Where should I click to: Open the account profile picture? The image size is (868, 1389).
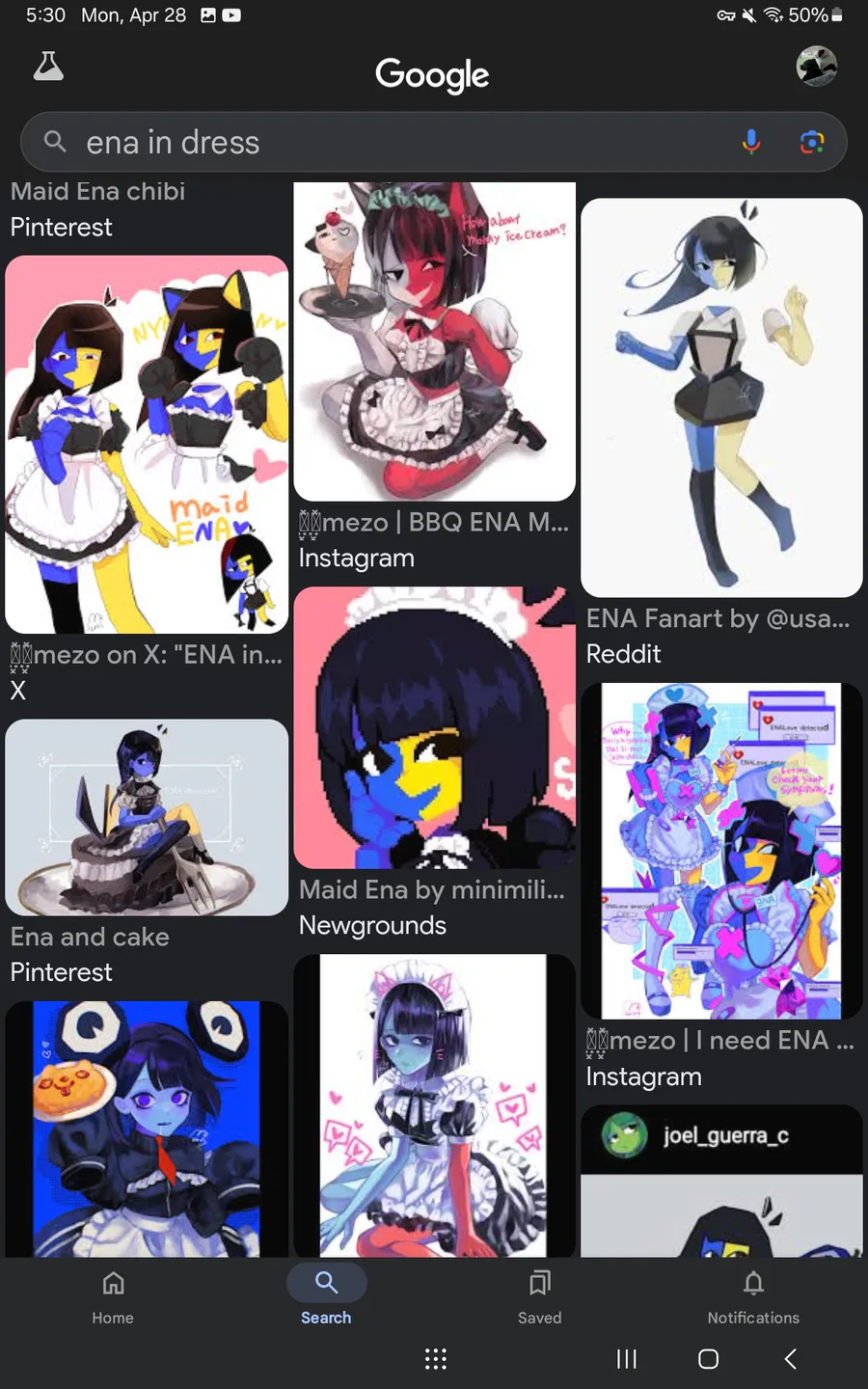(x=816, y=67)
